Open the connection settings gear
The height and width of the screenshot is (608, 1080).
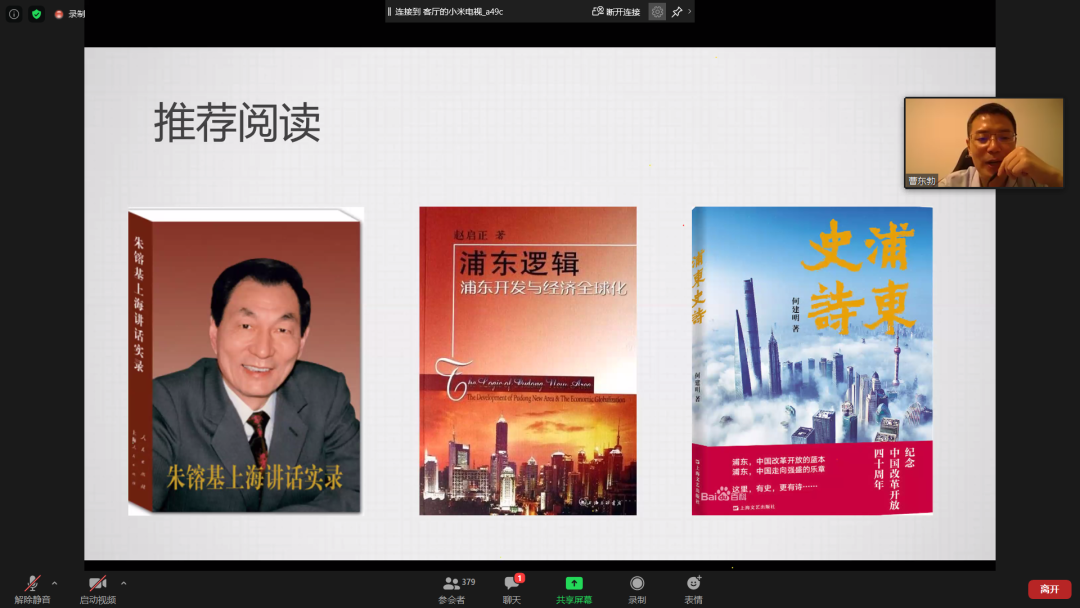[657, 12]
